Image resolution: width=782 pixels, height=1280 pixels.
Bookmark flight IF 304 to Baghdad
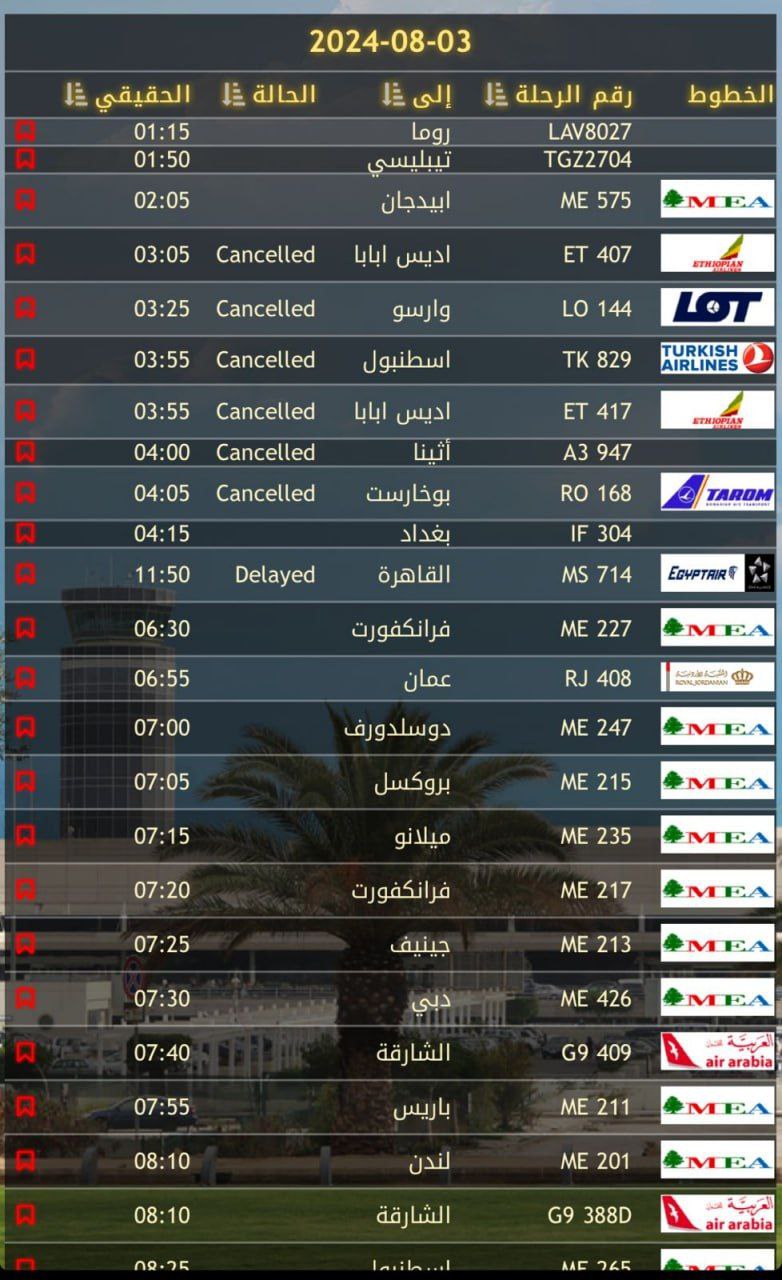tap(25, 533)
